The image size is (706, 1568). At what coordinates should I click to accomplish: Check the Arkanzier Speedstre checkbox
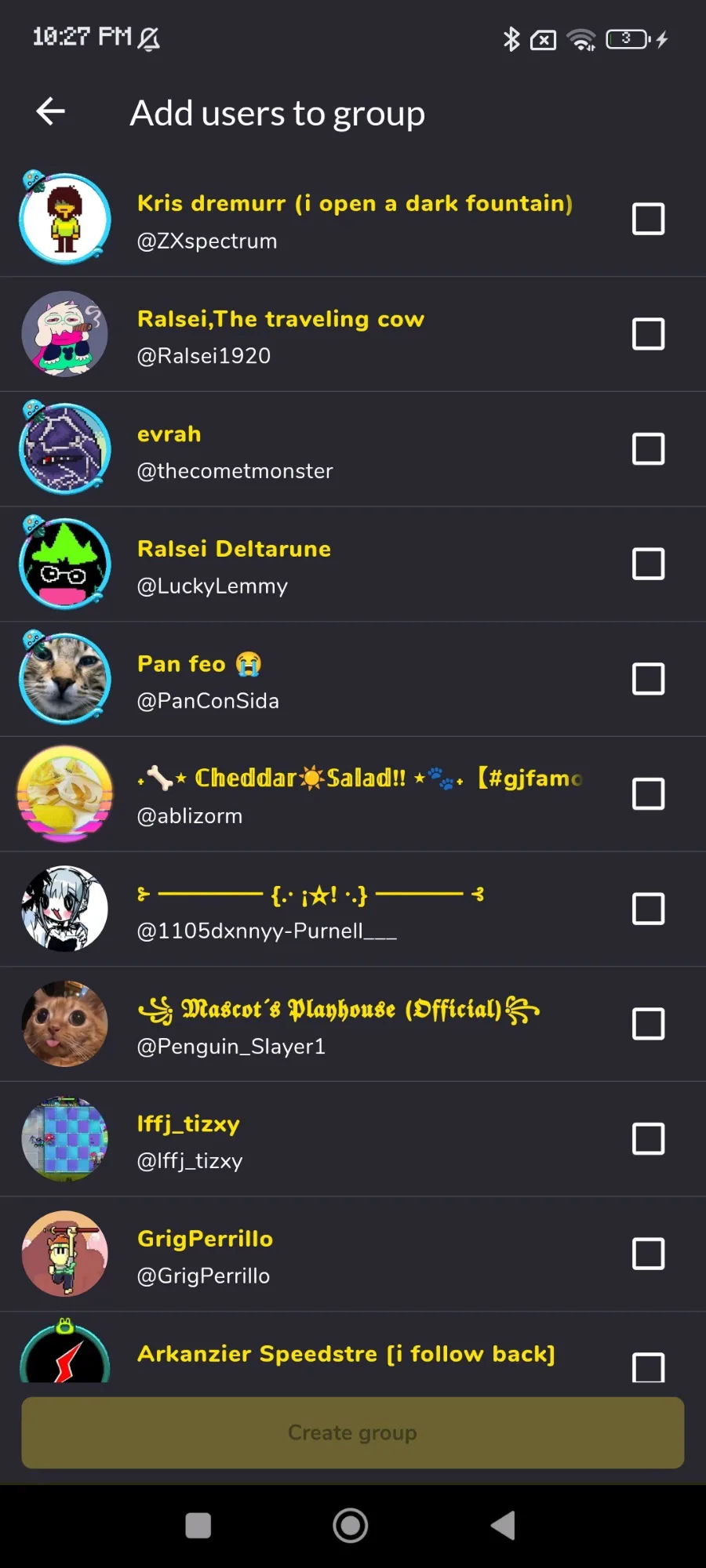tap(648, 1367)
